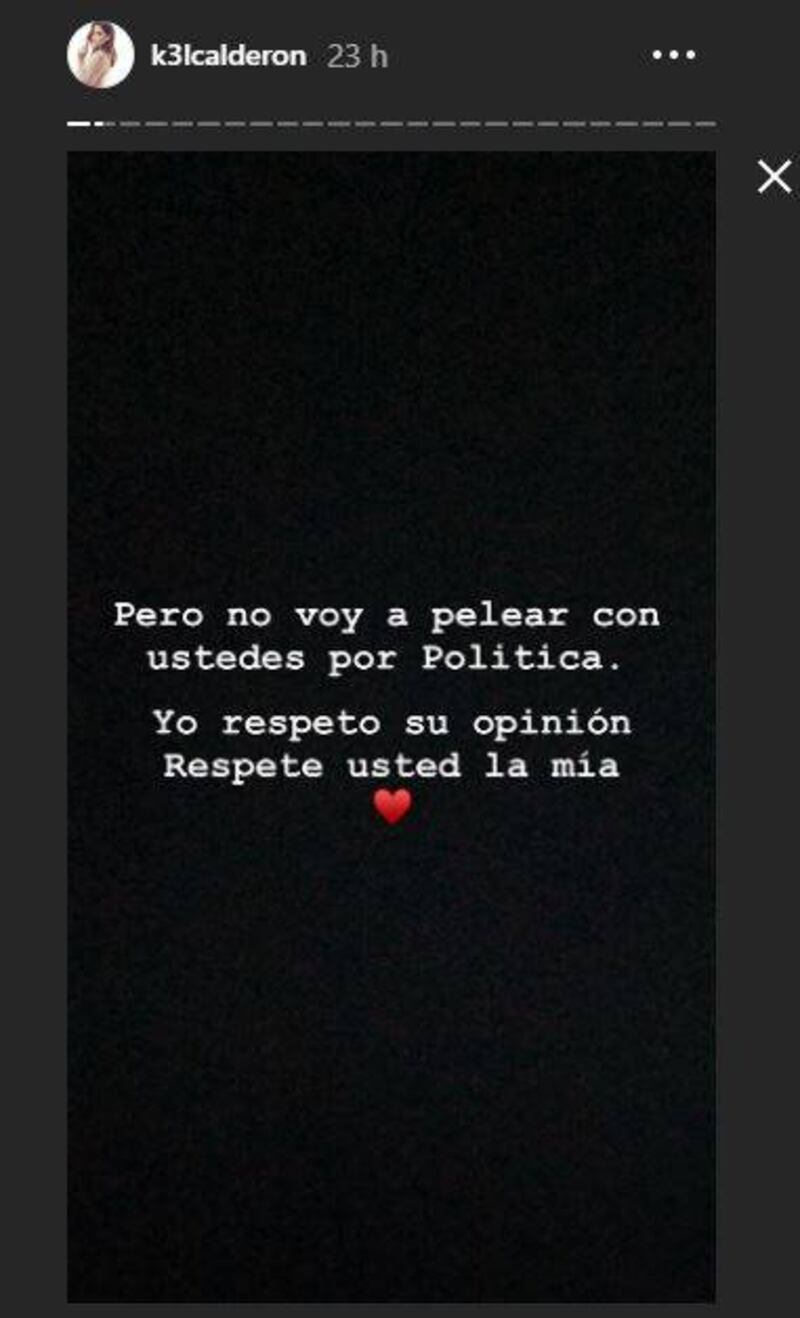Close the story viewer
Image resolution: width=800 pixels, height=1318 pixels.
click(x=774, y=177)
